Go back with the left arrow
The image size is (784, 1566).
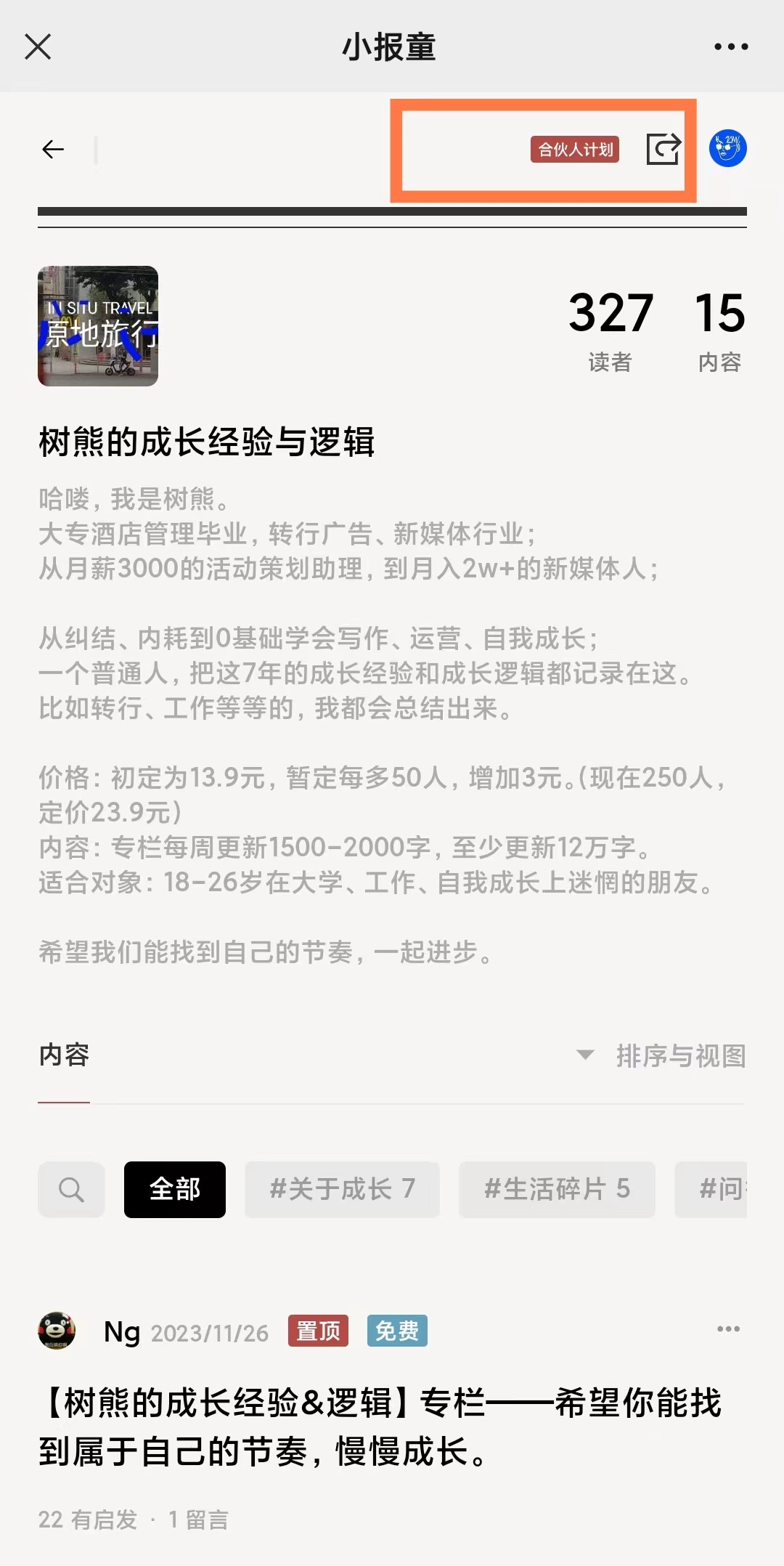tap(53, 150)
